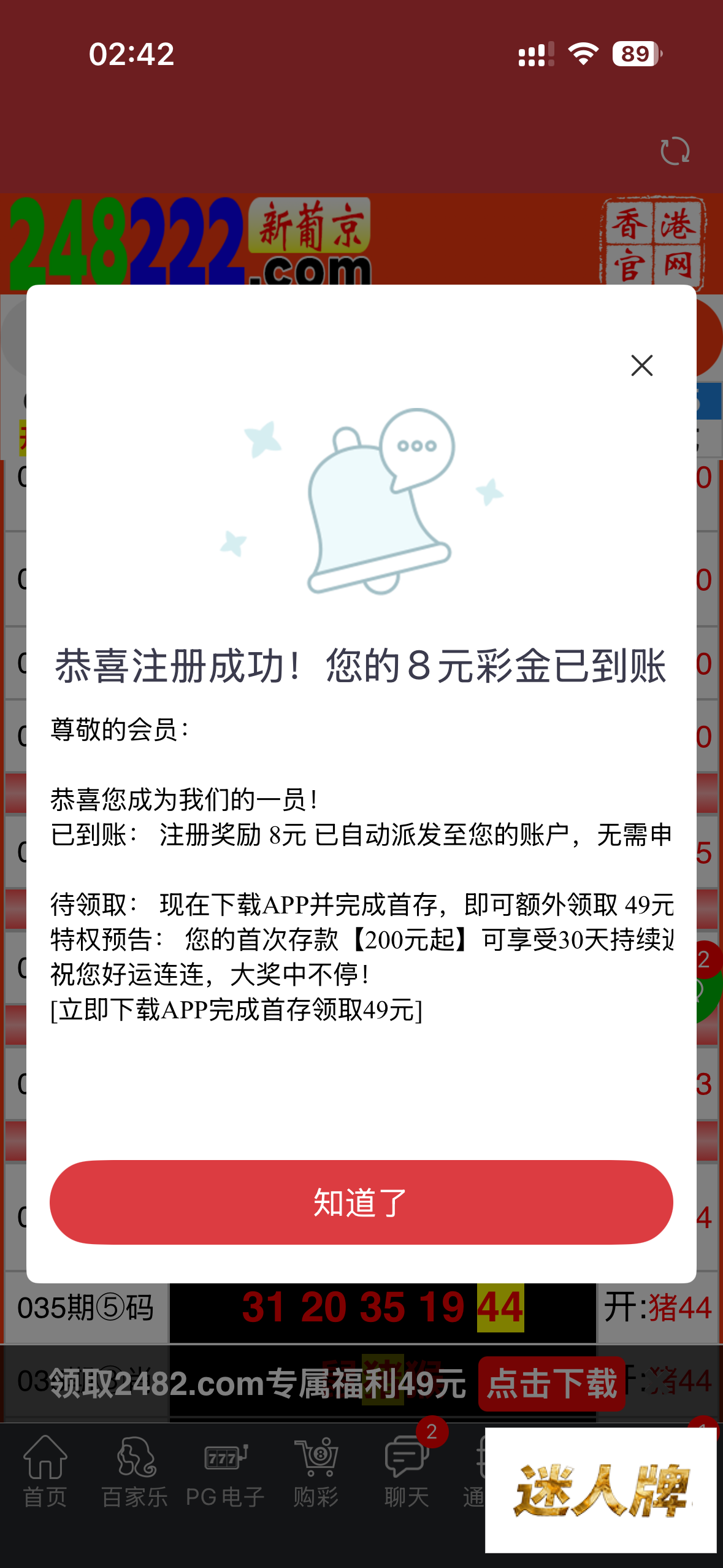Screen dimensions: 723x1568
Task: Go to the 首页 tab
Action: [x=45, y=1470]
